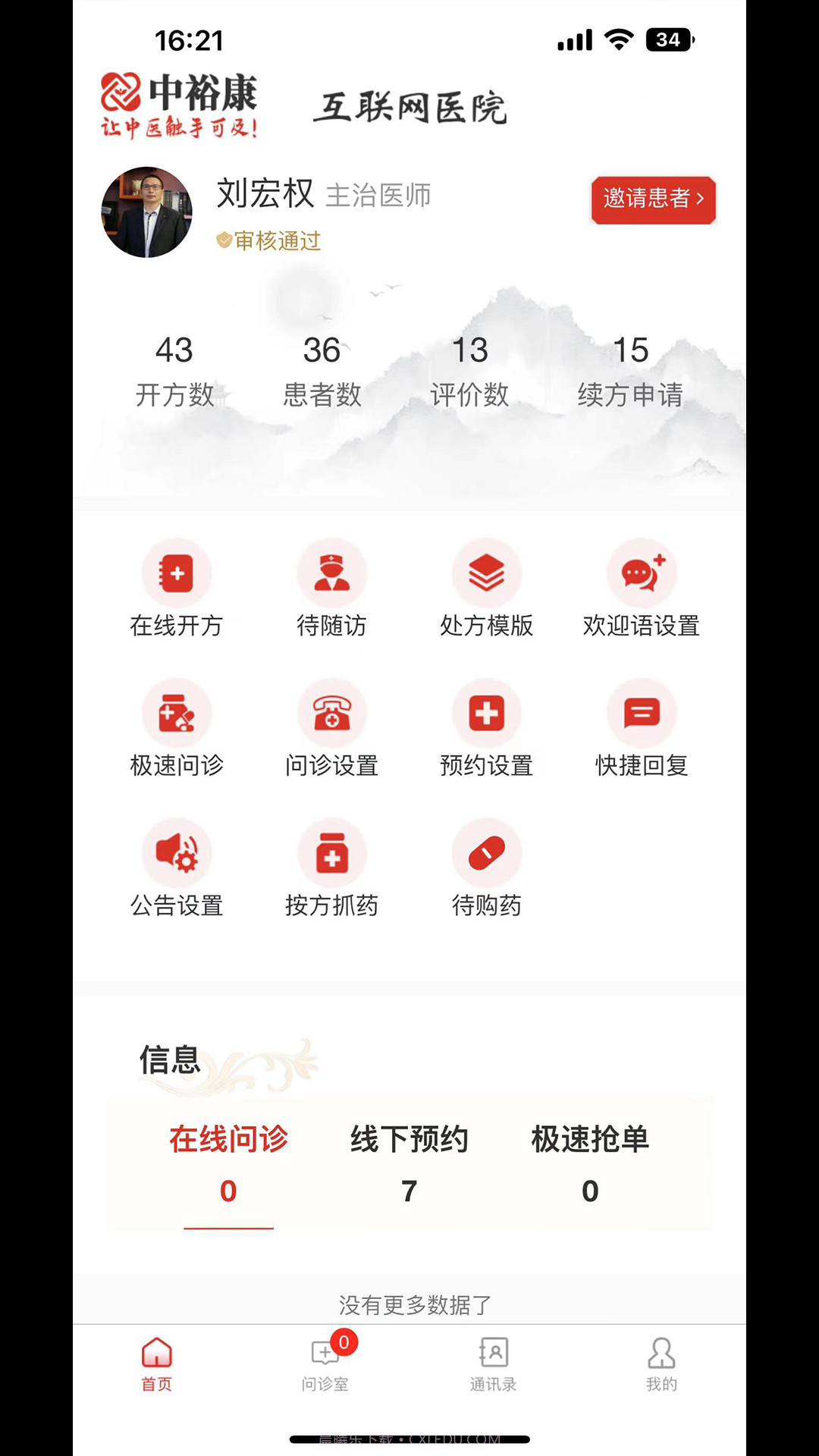This screenshot has width=819, height=1456.
Task: Open the 我的 profile tab
Action: click(x=661, y=1365)
